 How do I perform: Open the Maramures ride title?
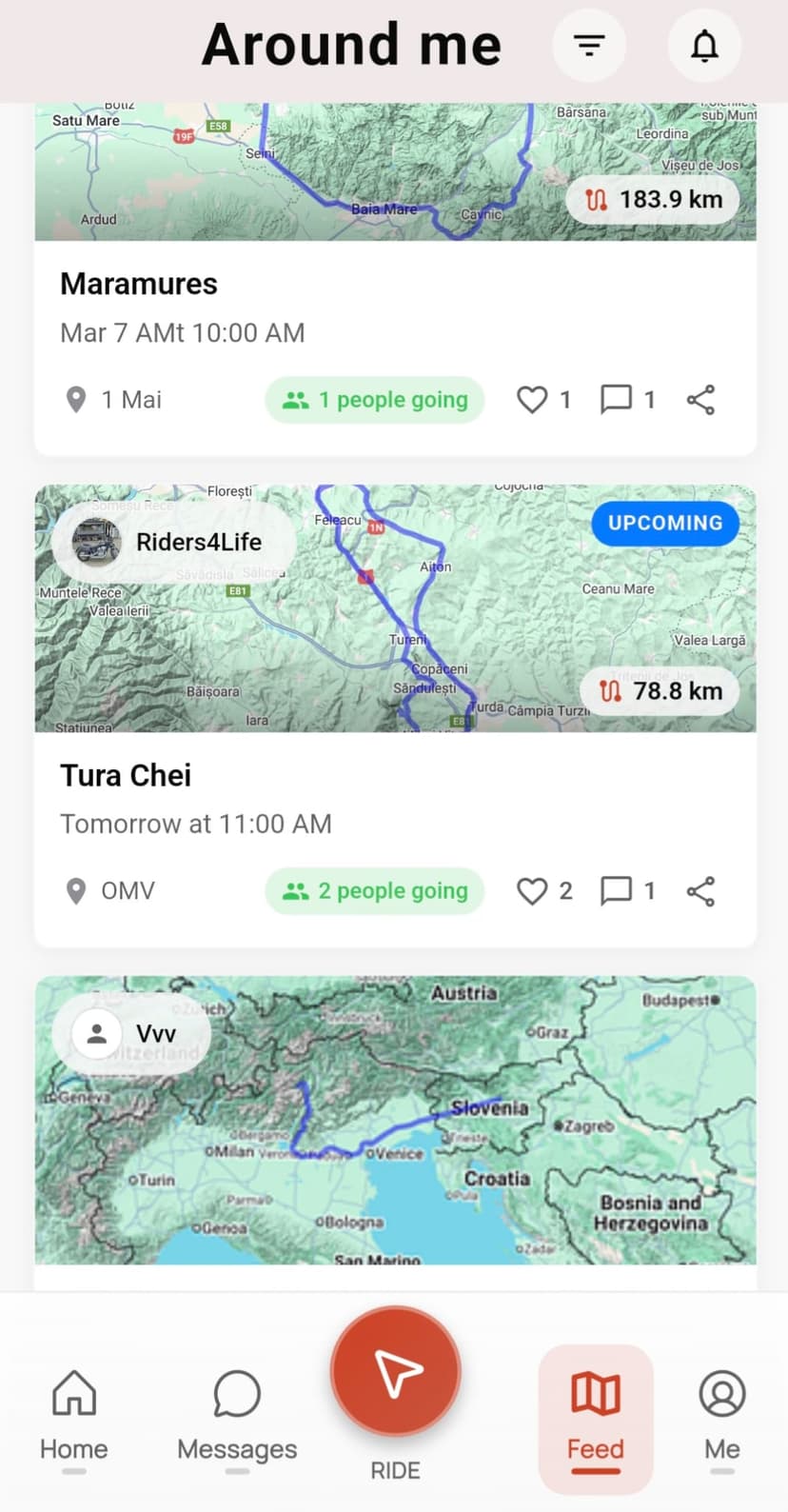[139, 284]
